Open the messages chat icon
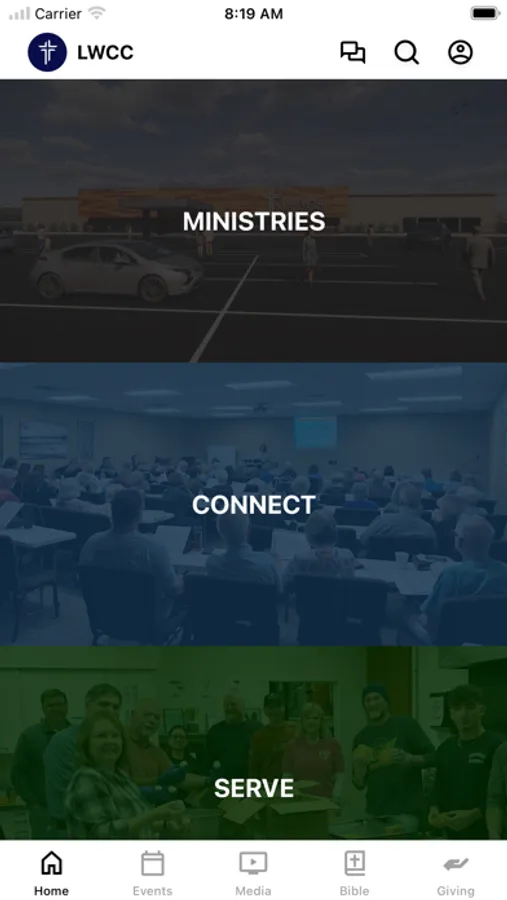Image resolution: width=507 pixels, height=900 pixels. coord(353,52)
